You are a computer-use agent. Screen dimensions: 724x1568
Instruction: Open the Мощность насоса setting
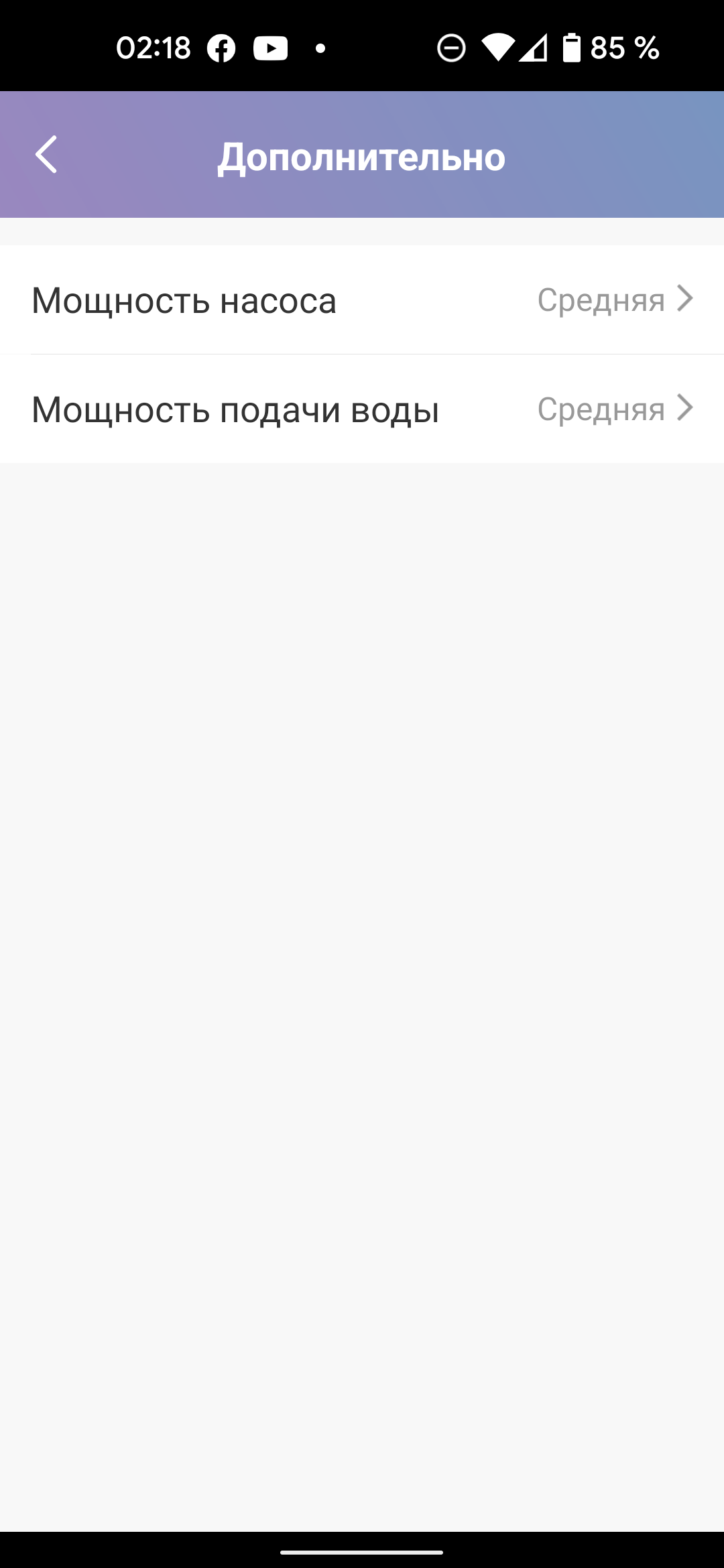[x=362, y=300]
